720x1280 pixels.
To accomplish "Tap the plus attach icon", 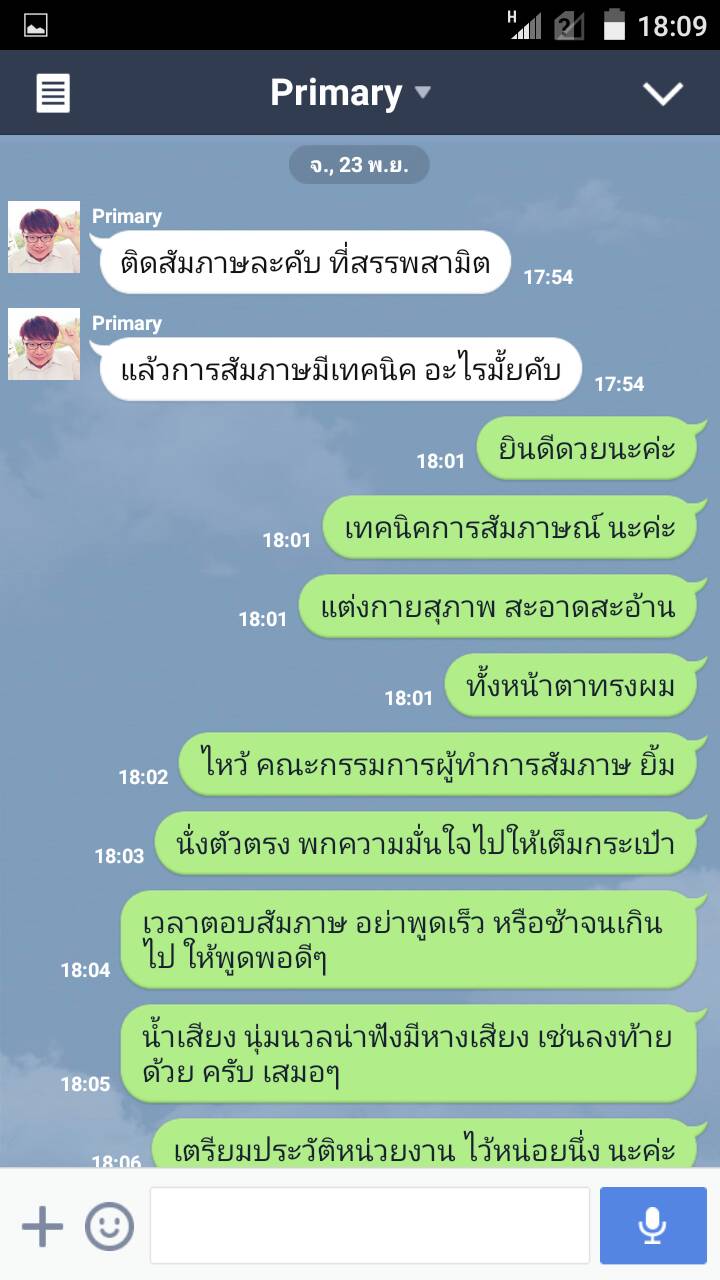I will pyautogui.click(x=42, y=1226).
